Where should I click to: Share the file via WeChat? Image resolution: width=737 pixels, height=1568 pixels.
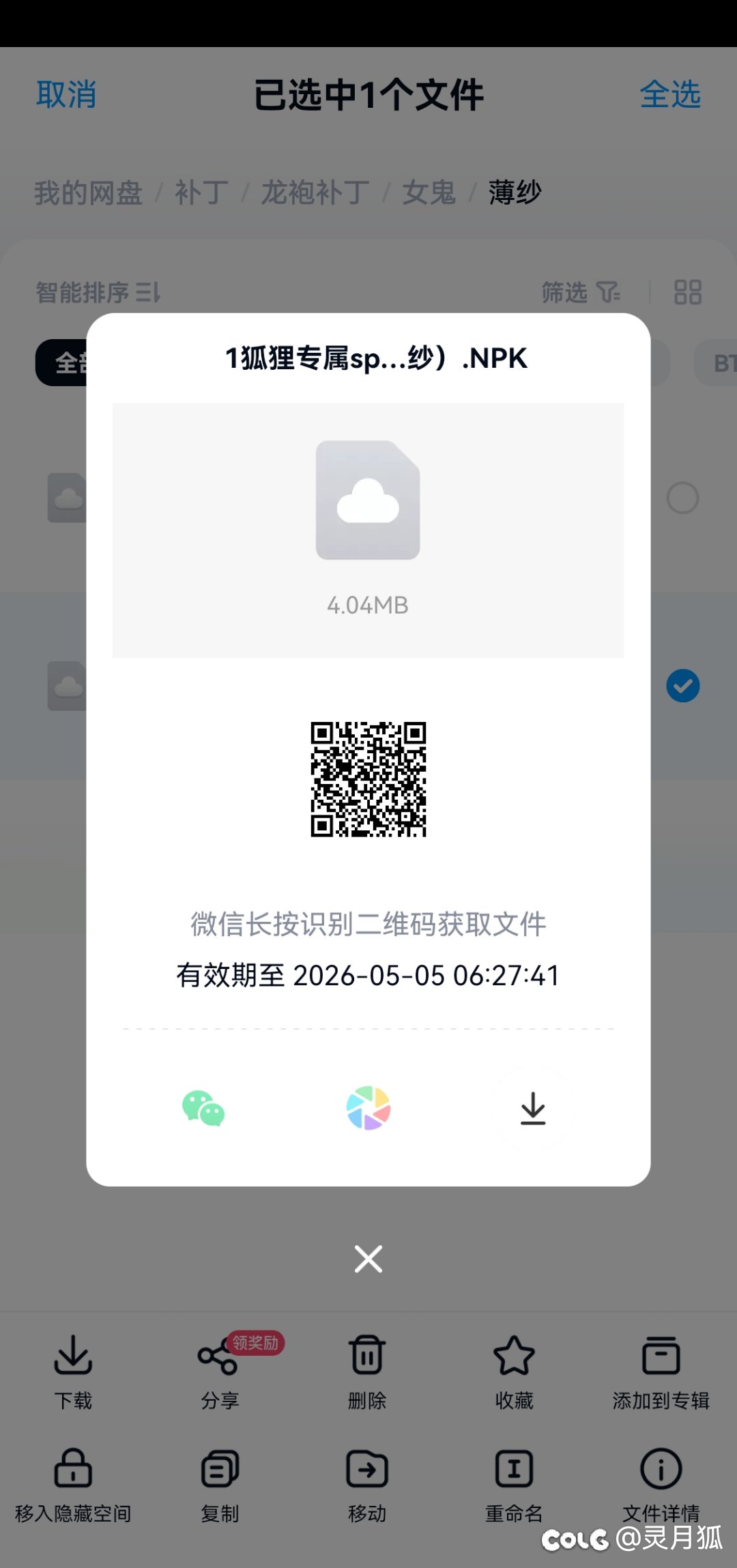(x=203, y=1108)
